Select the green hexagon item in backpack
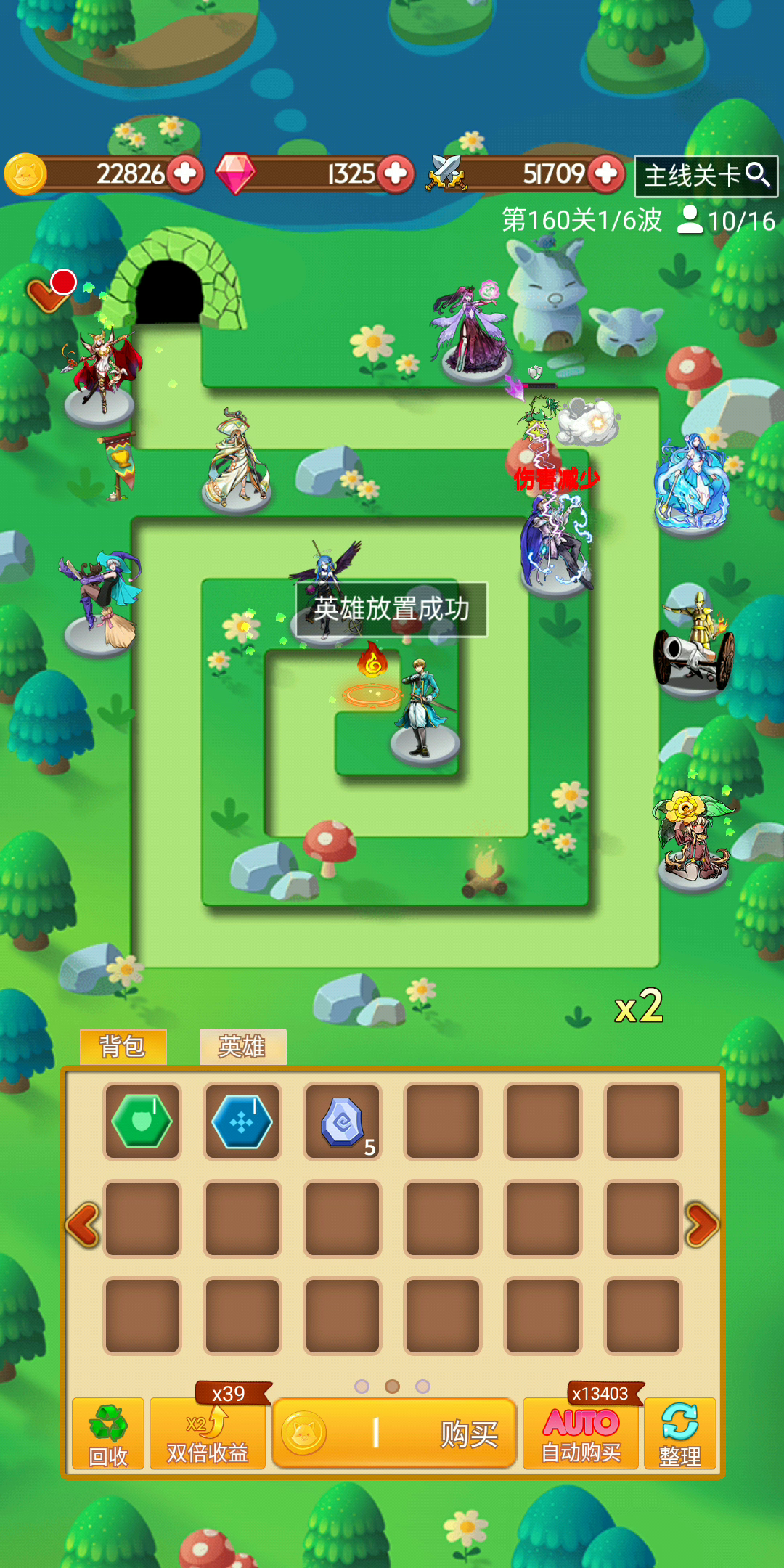Screen dimensions: 784x1568 (142, 1122)
